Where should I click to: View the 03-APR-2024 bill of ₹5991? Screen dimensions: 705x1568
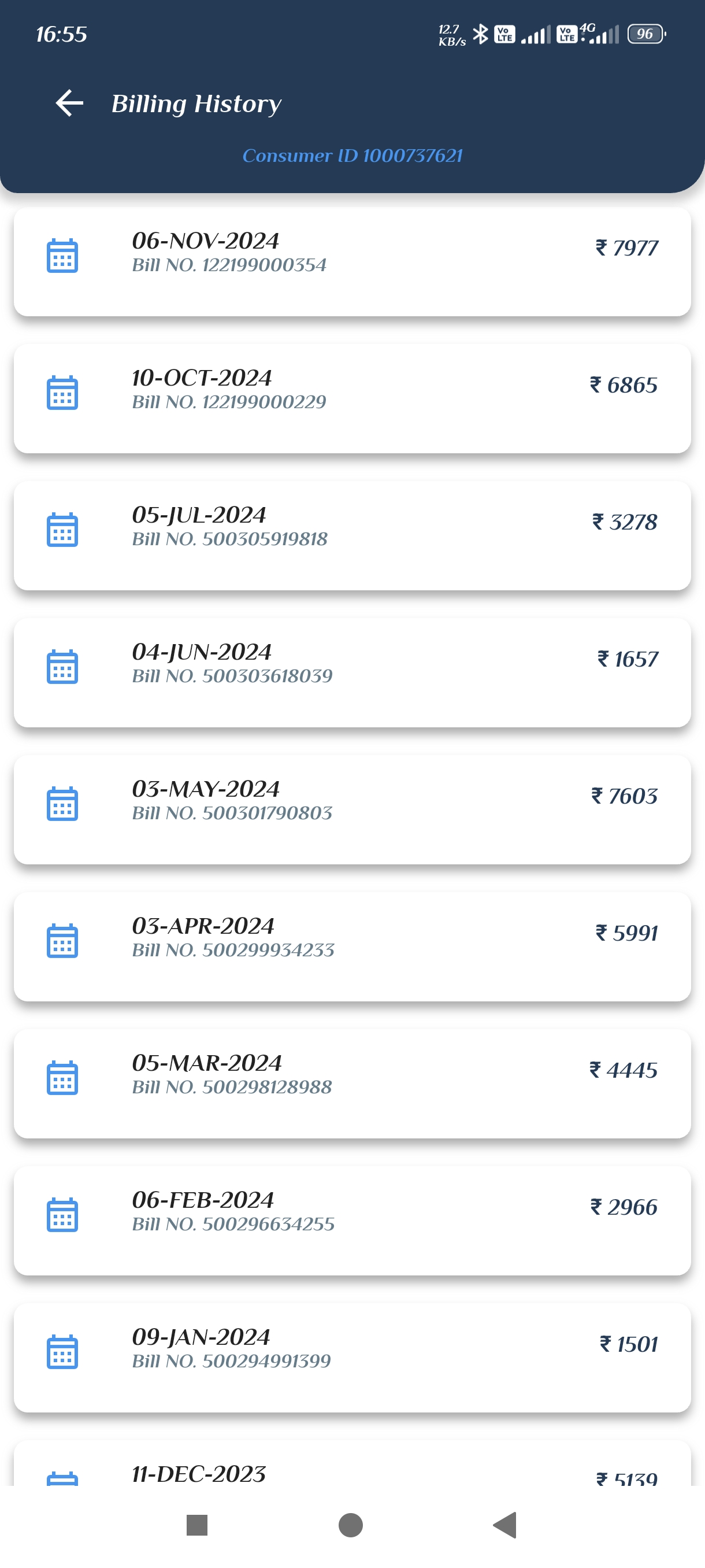point(352,946)
